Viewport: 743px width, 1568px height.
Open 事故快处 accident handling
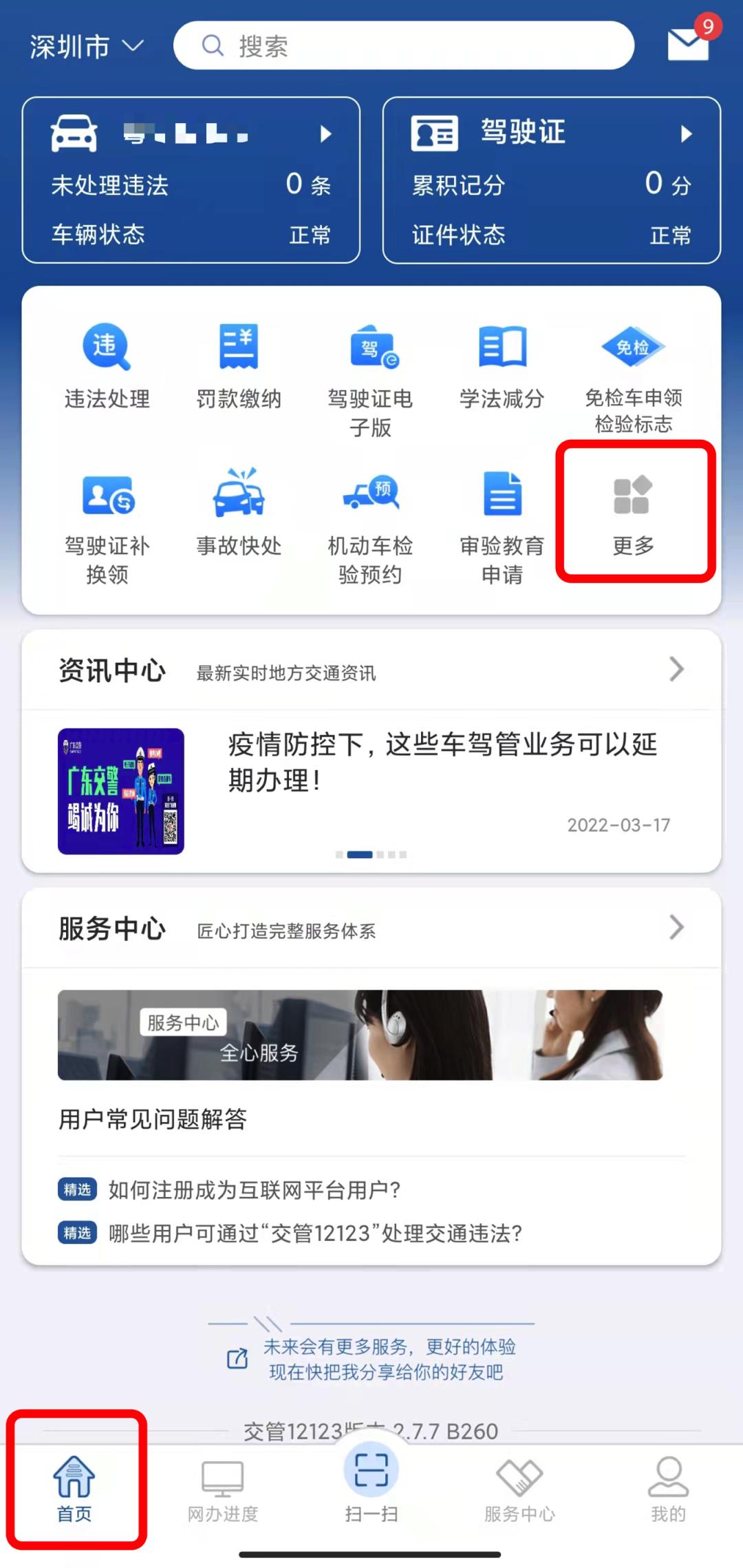[x=238, y=513]
